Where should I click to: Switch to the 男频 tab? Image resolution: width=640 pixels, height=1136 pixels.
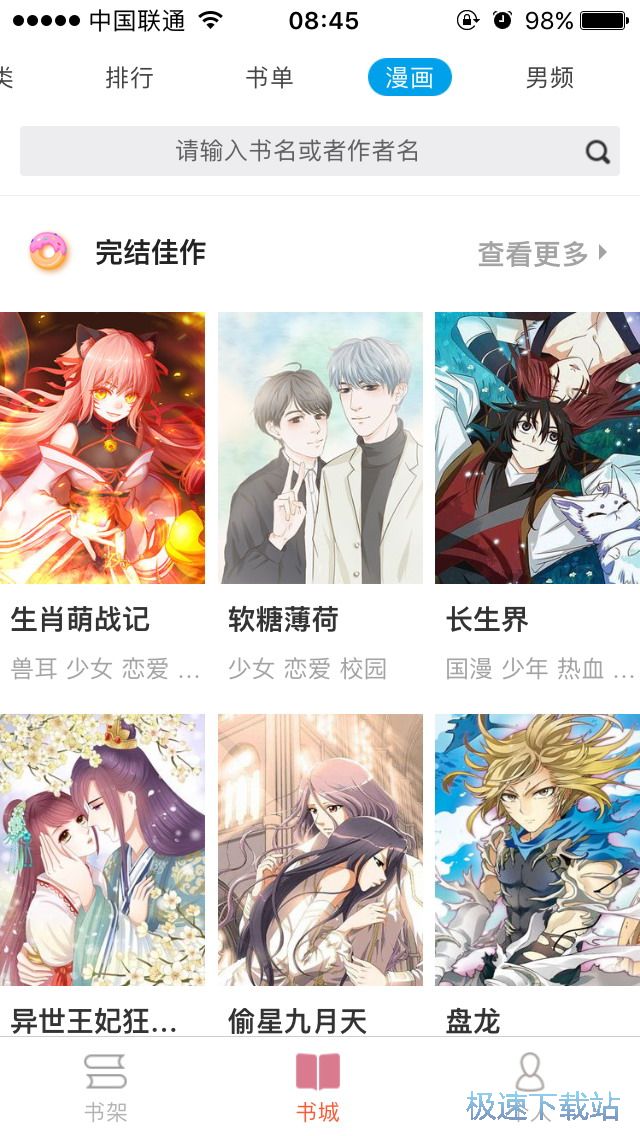click(549, 78)
